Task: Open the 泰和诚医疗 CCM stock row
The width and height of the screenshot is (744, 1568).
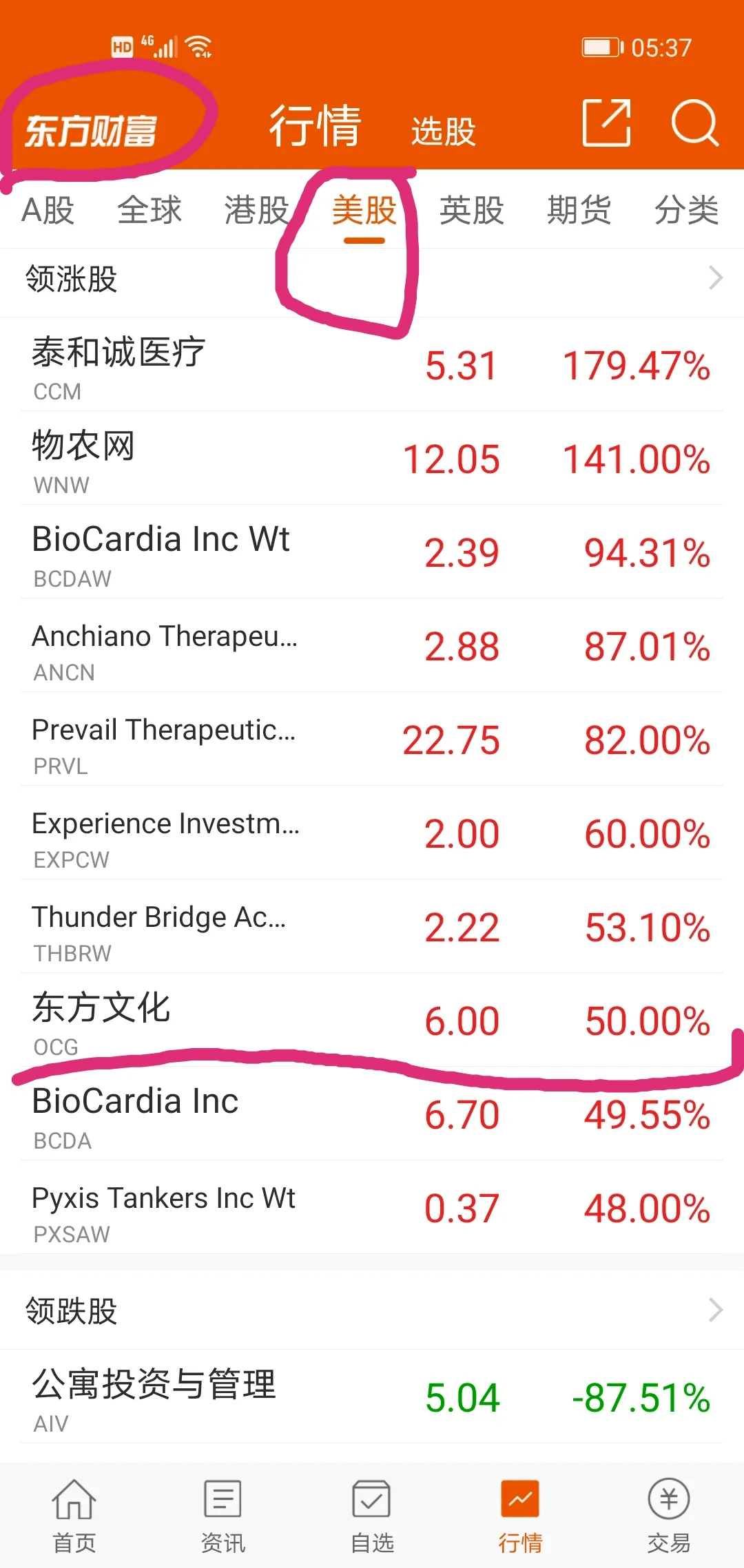Action: 372,366
